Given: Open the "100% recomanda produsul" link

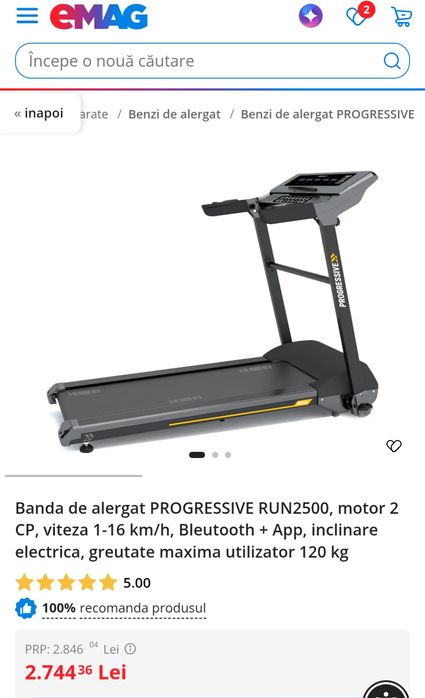Looking at the screenshot, I should pos(124,608).
